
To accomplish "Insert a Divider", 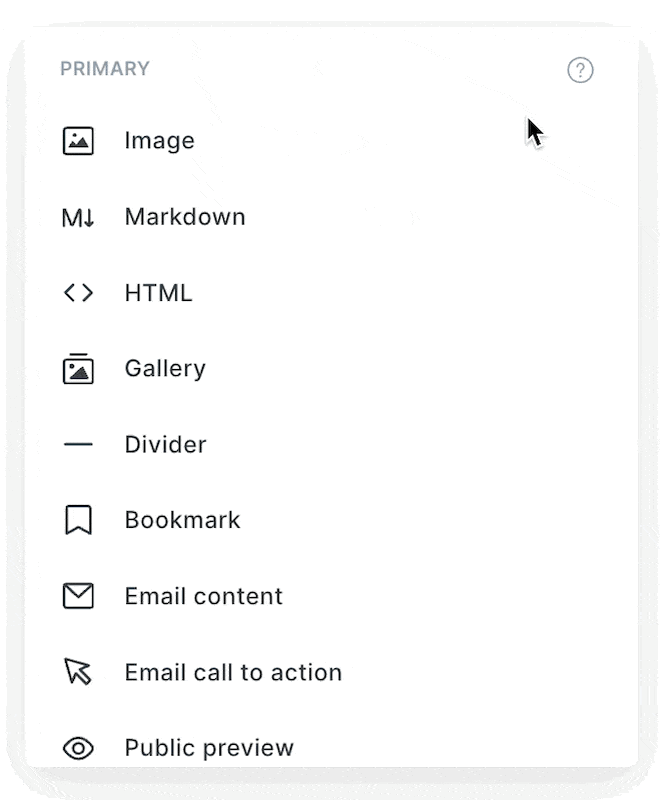I will (x=165, y=445).
